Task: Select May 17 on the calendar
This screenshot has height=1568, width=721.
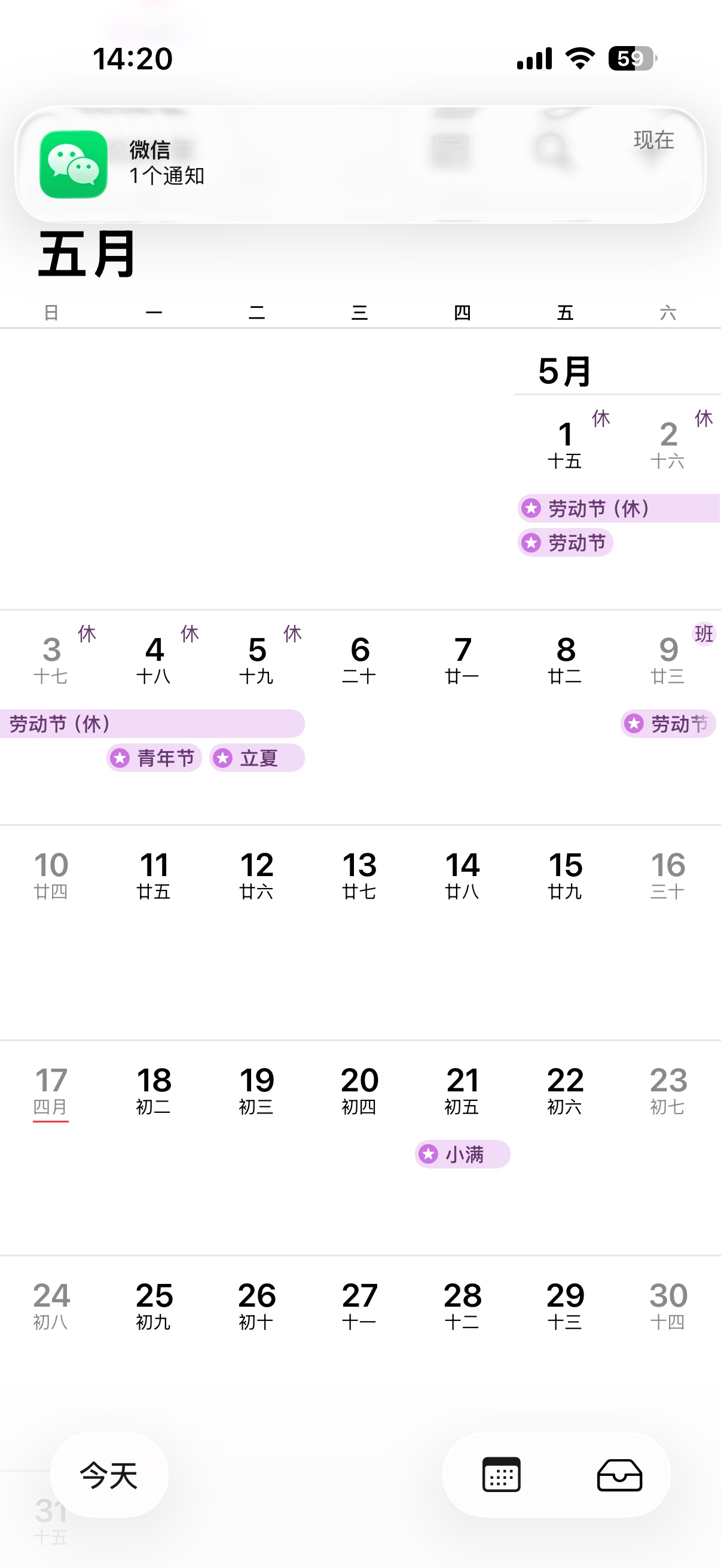Action: pyautogui.click(x=51, y=1090)
